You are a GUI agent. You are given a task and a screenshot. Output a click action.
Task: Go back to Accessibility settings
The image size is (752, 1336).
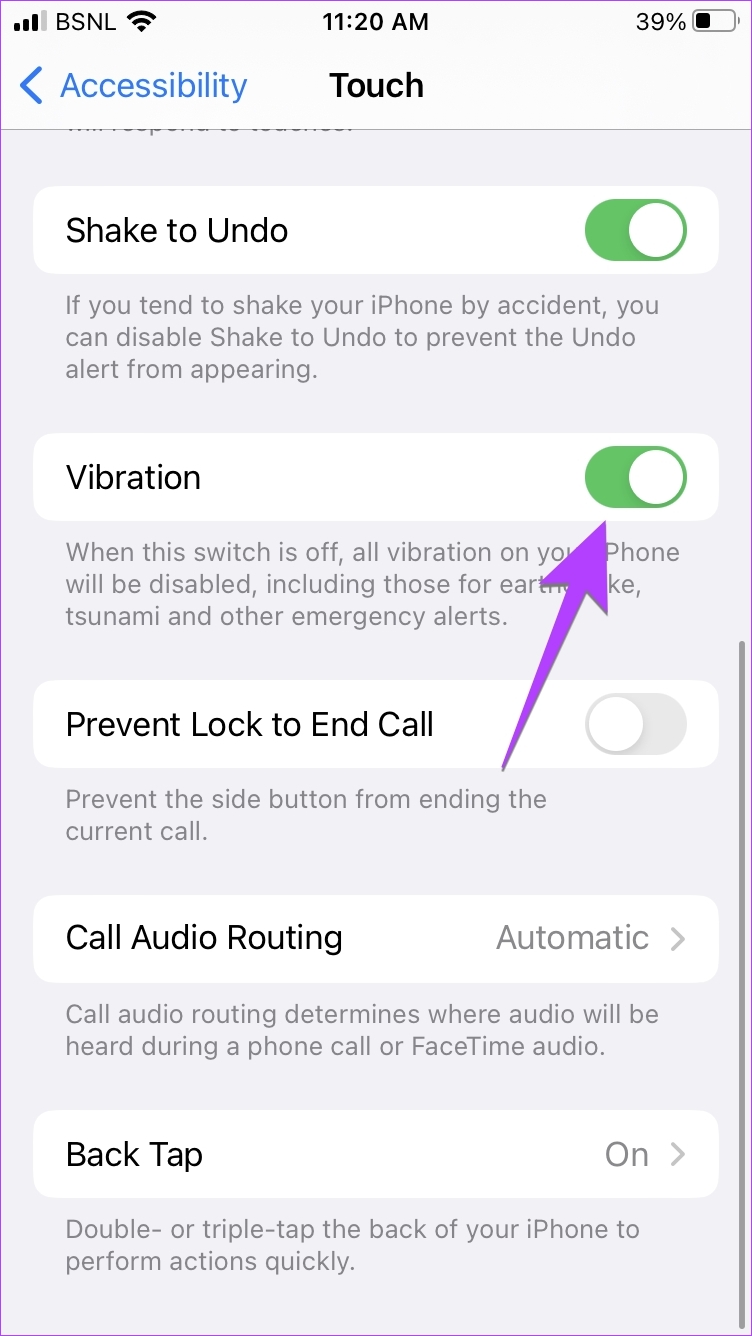(x=133, y=86)
